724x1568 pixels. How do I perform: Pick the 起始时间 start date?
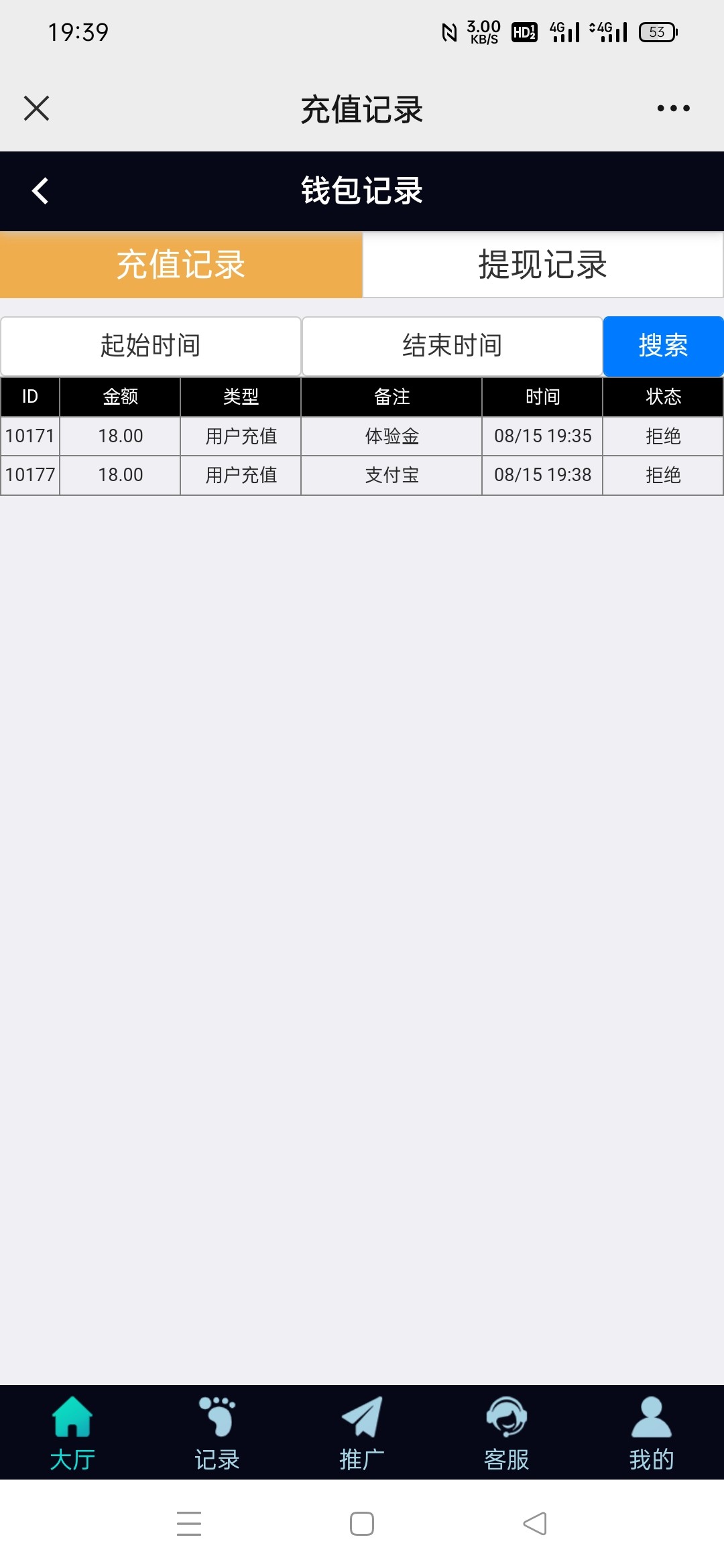pyautogui.click(x=151, y=346)
